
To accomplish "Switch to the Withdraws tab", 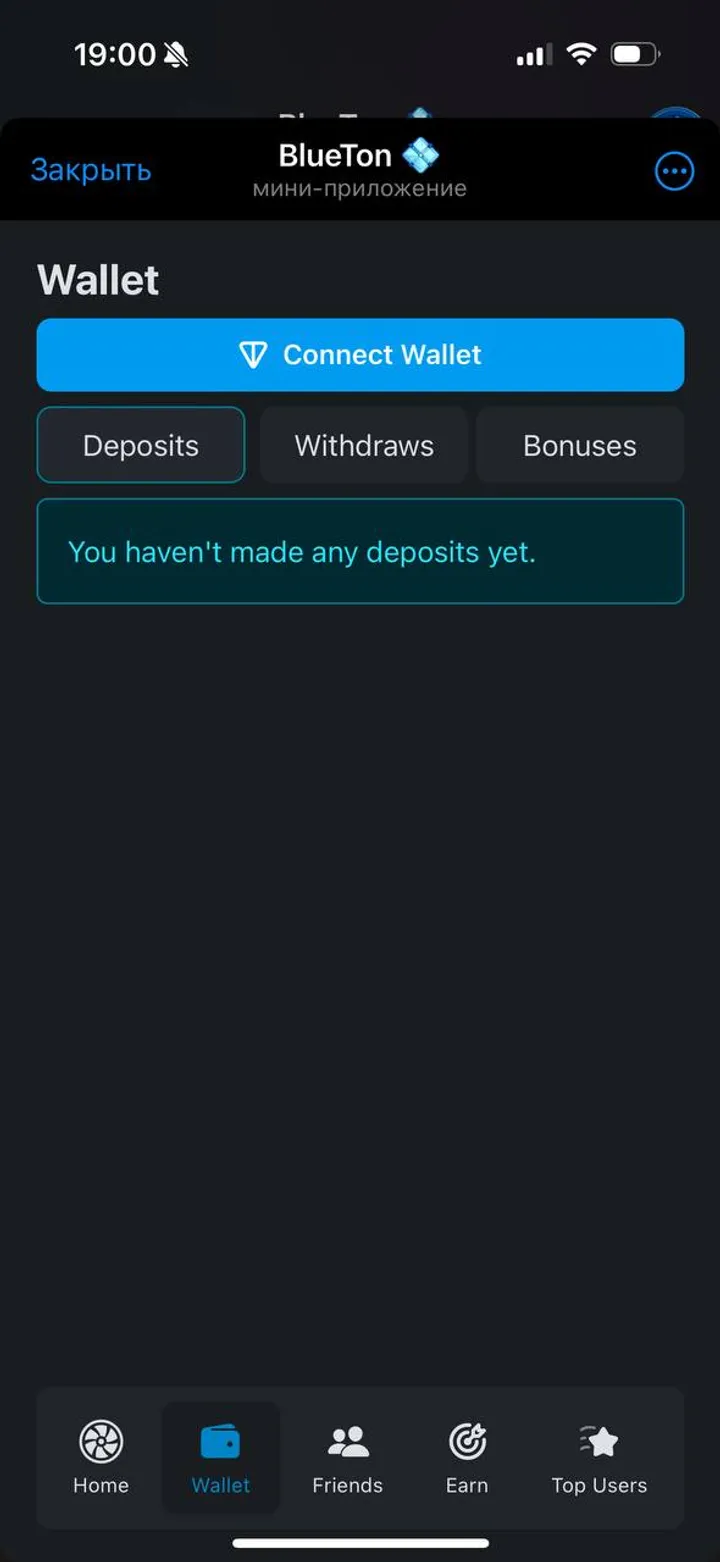I will pos(363,445).
